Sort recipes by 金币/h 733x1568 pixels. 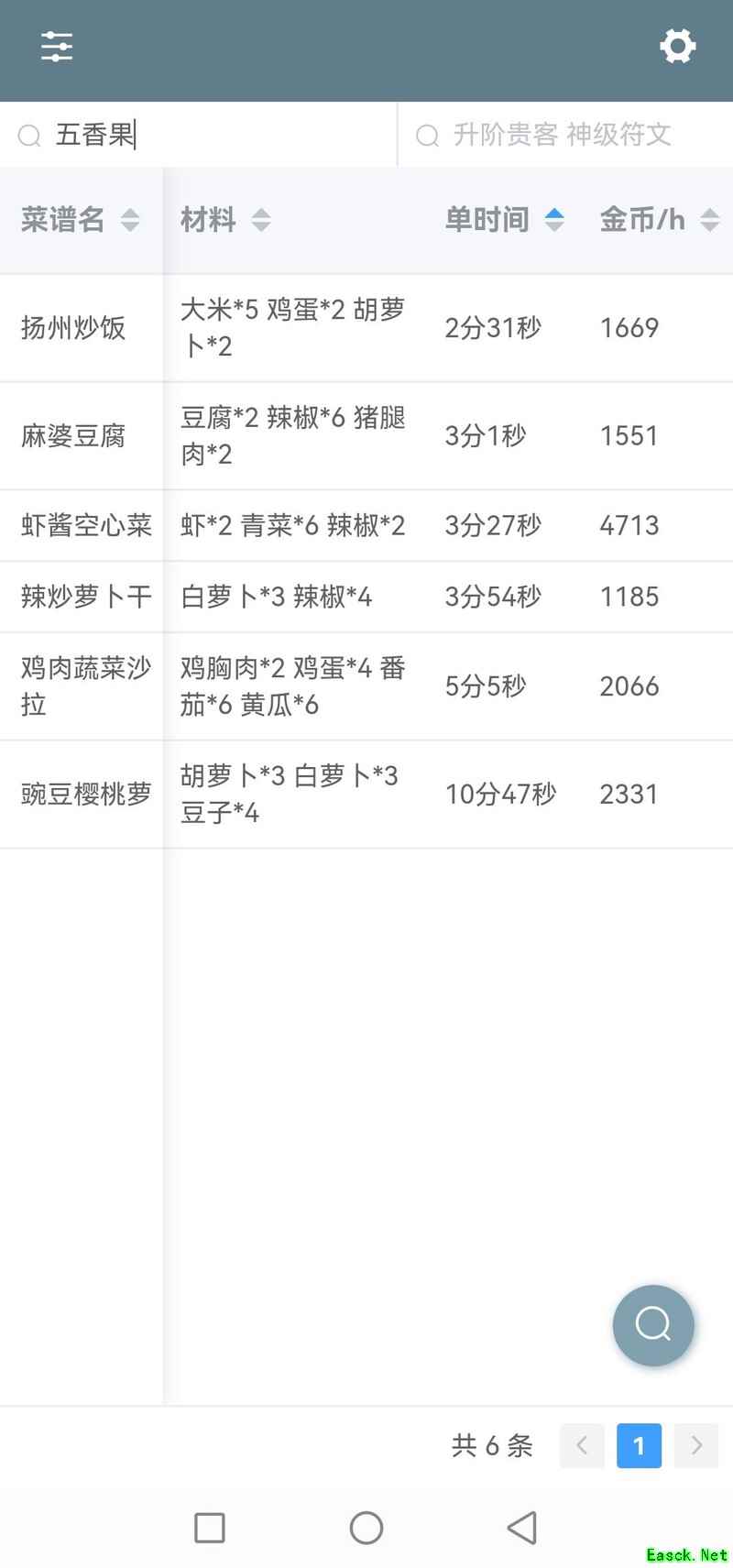click(659, 220)
